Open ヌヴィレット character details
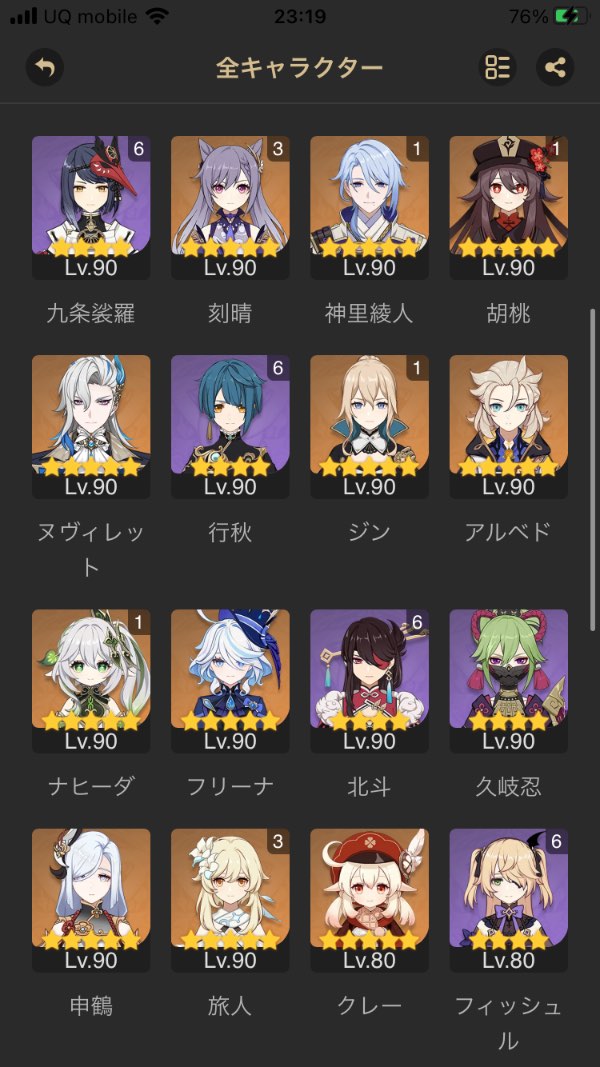Image resolution: width=600 pixels, height=1067 pixels. pyautogui.click(x=91, y=426)
